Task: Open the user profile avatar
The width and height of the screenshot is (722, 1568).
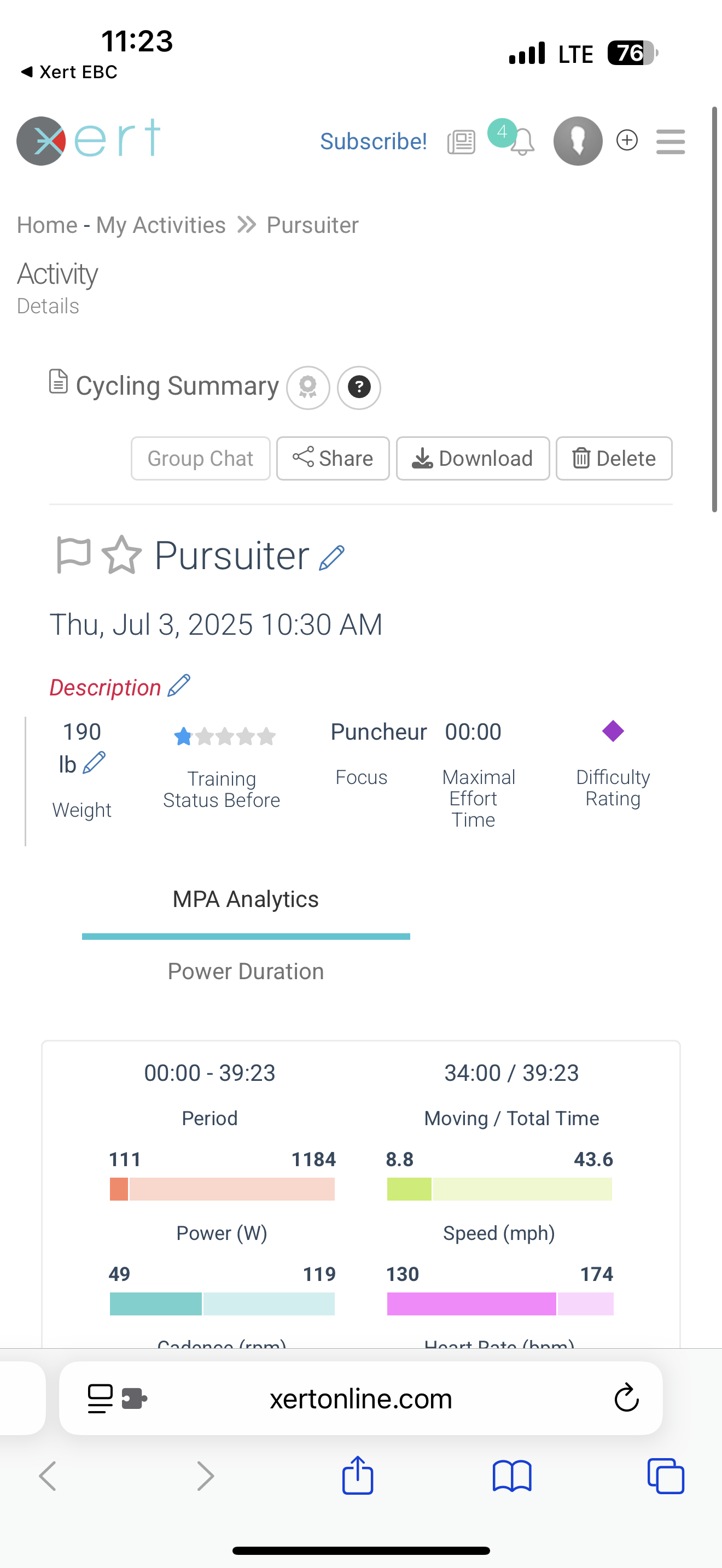Action: click(578, 141)
